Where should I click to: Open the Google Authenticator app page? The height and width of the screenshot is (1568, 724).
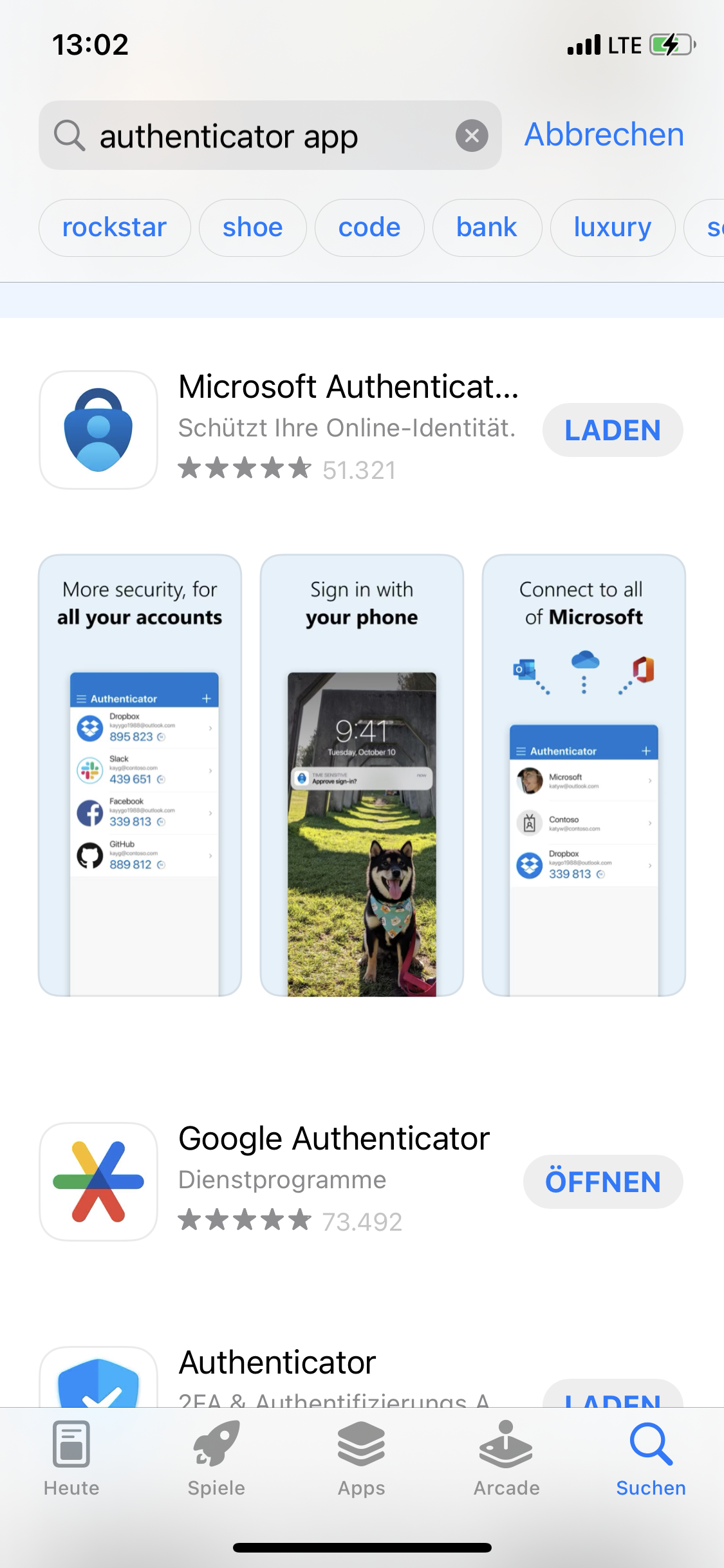(333, 1139)
